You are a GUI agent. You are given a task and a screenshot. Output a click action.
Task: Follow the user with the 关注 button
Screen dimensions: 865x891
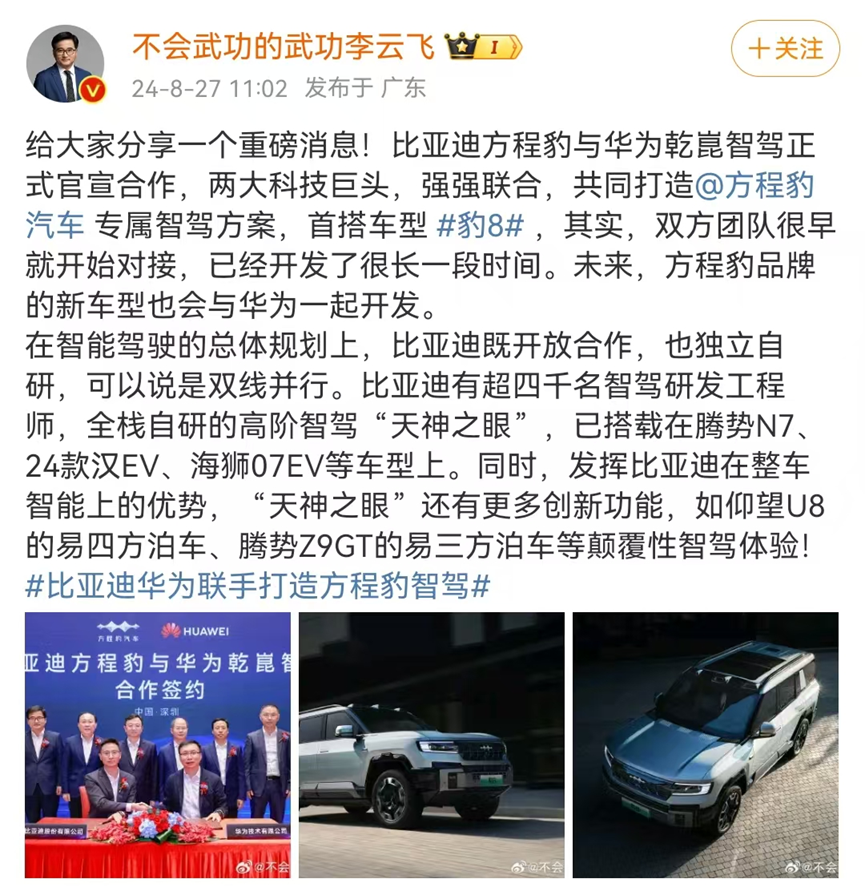786,47
